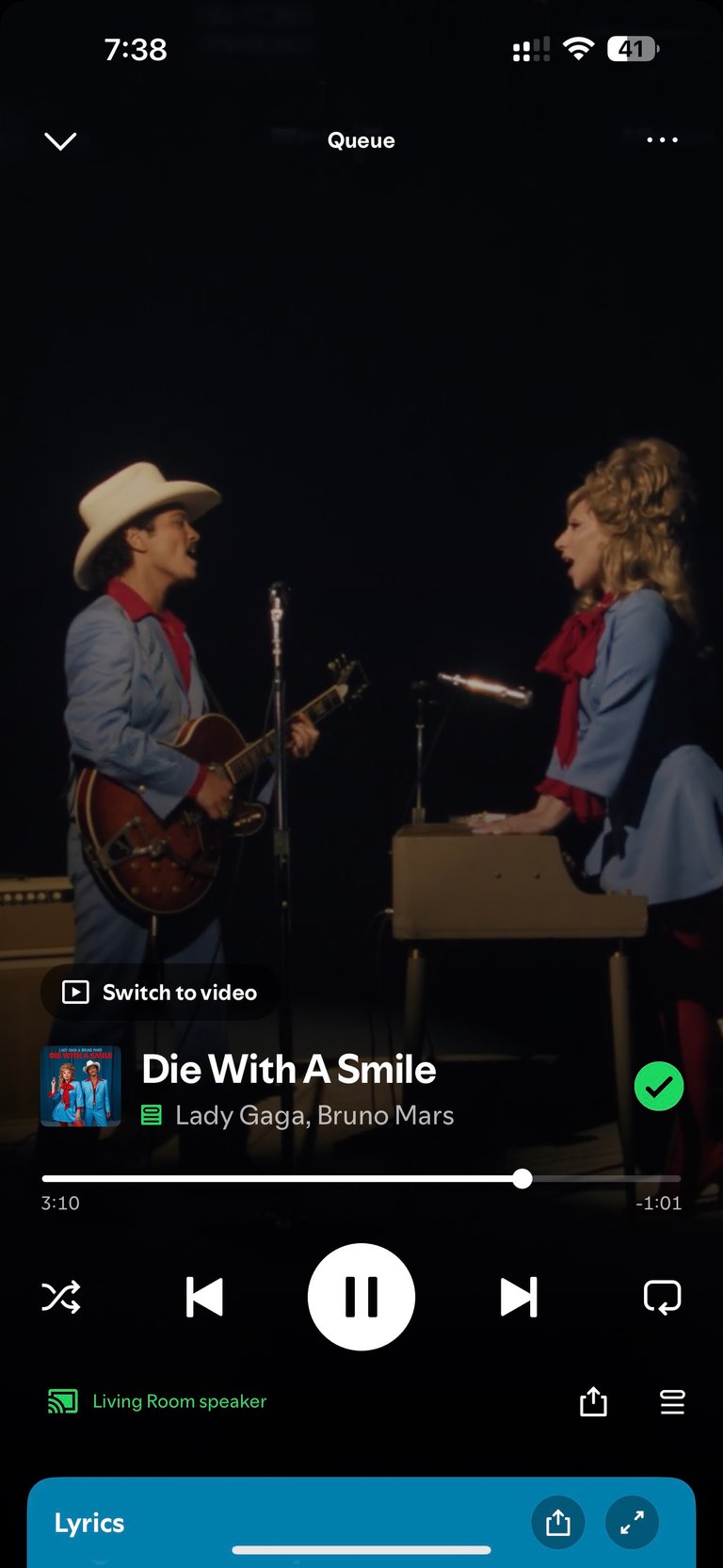The height and width of the screenshot is (1568, 723).
Task: Open the Die With A Smile album cover
Action: (x=81, y=1087)
